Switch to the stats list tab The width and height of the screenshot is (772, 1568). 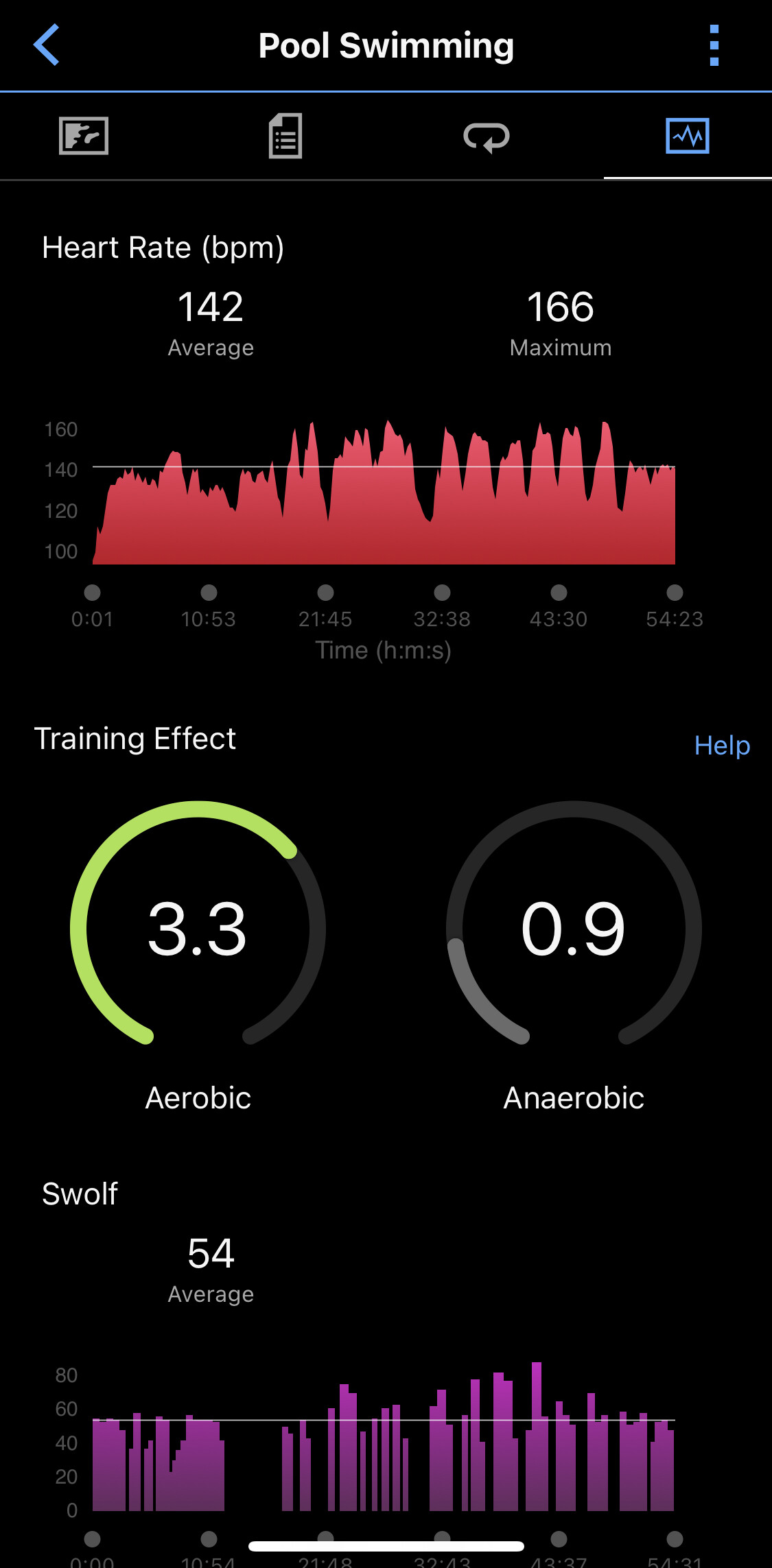pyautogui.click(x=285, y=136)
